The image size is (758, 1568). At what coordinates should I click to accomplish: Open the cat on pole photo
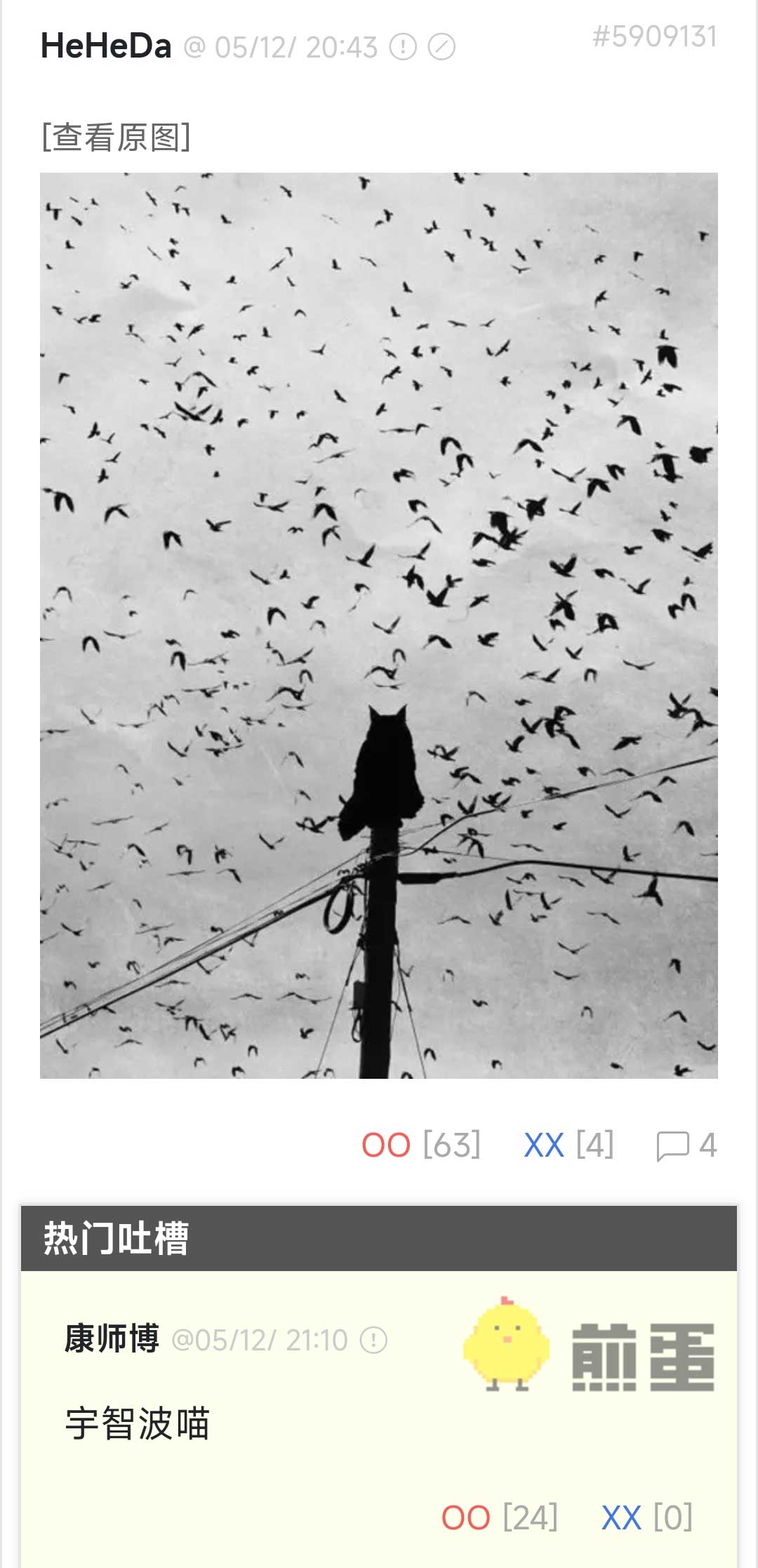[379, 625]
